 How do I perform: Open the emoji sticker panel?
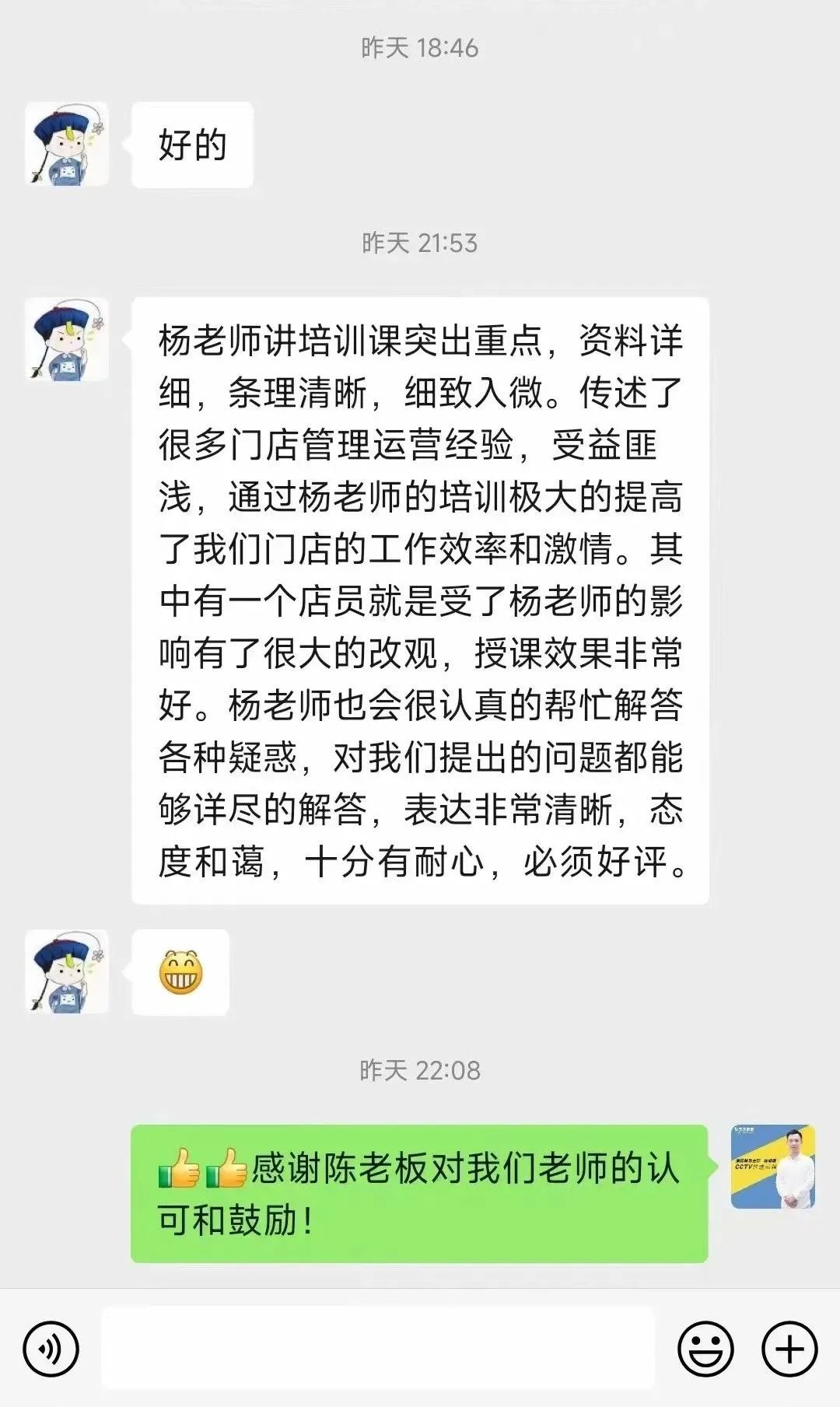click(x=705, y=1349)
